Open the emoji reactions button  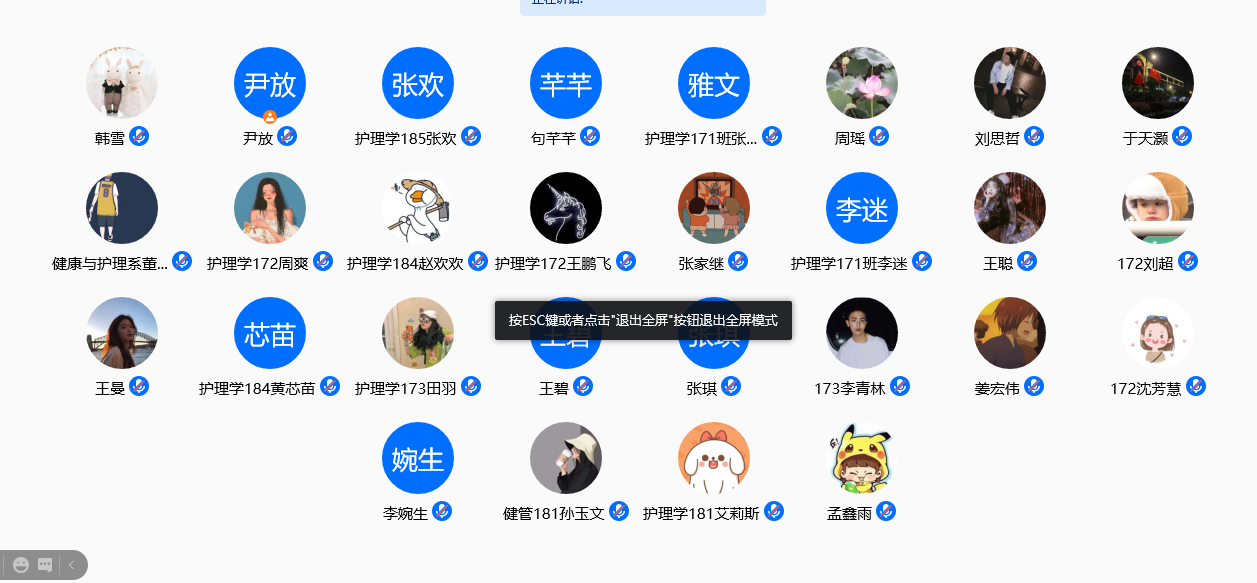coord(21,565)
